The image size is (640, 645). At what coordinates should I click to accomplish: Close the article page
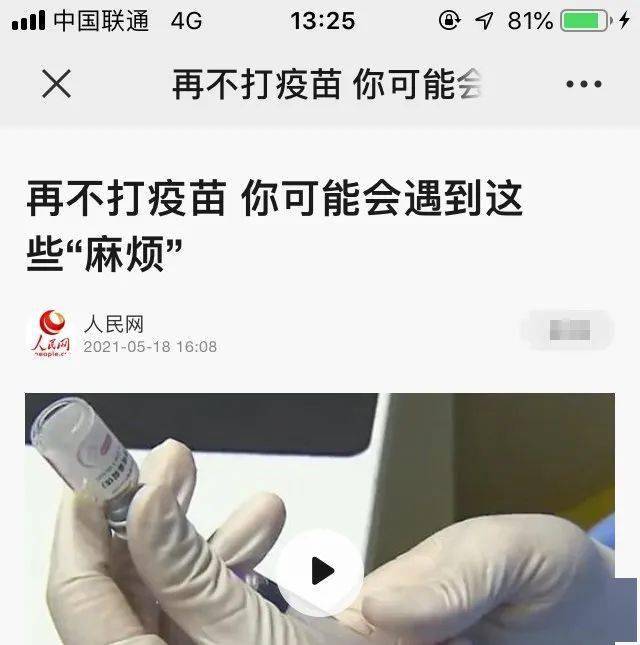[x=56, y=85]
